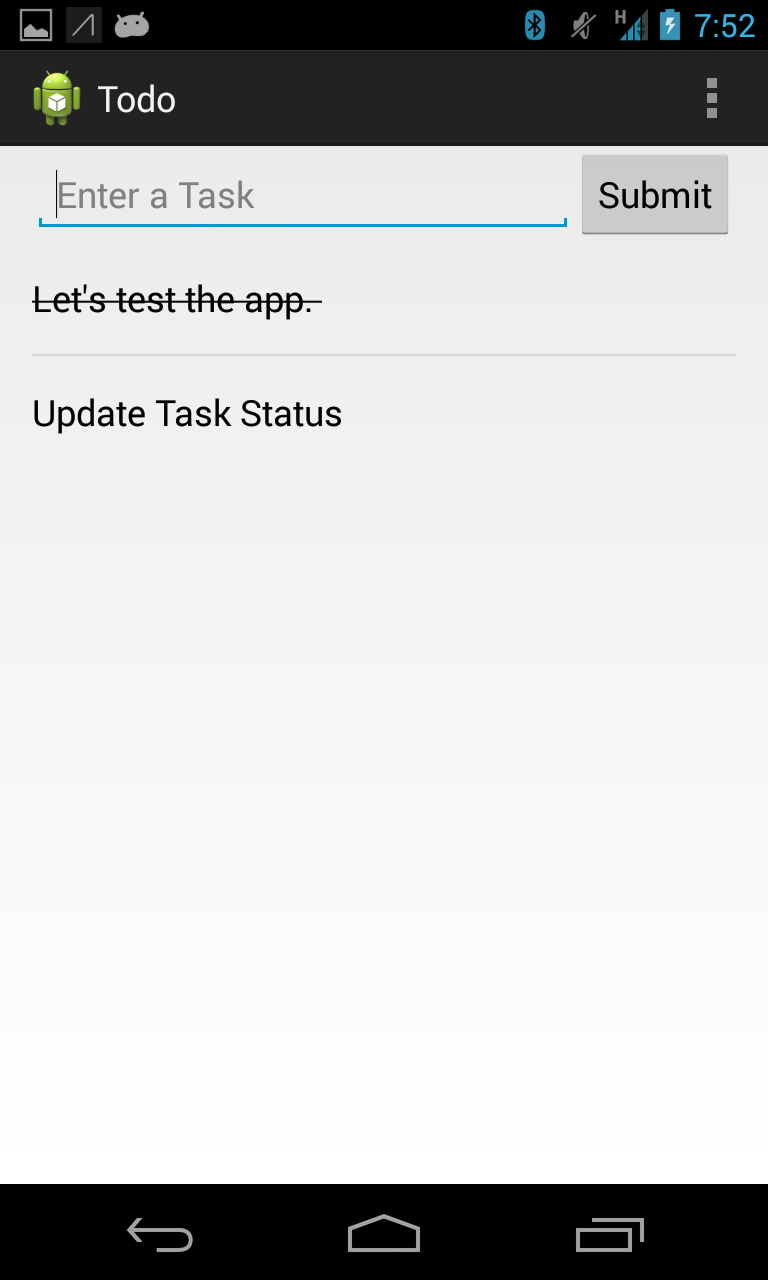Tap the Home navigation icon
This screenshot has width=768, height=1280.
pyautogui.click(x=383, y=1235)
